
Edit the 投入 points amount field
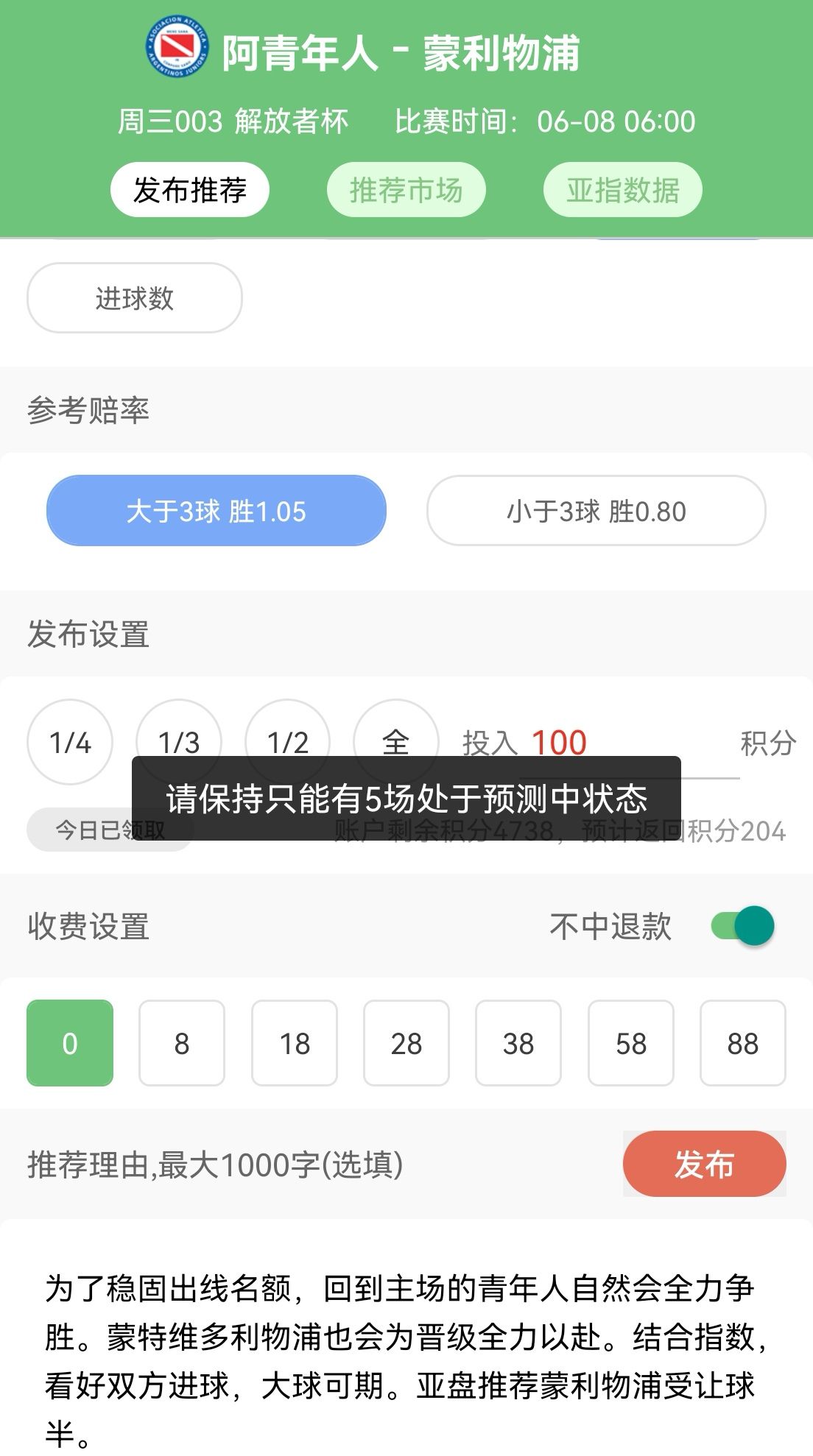pyautogui.click(x=630, y=742)
